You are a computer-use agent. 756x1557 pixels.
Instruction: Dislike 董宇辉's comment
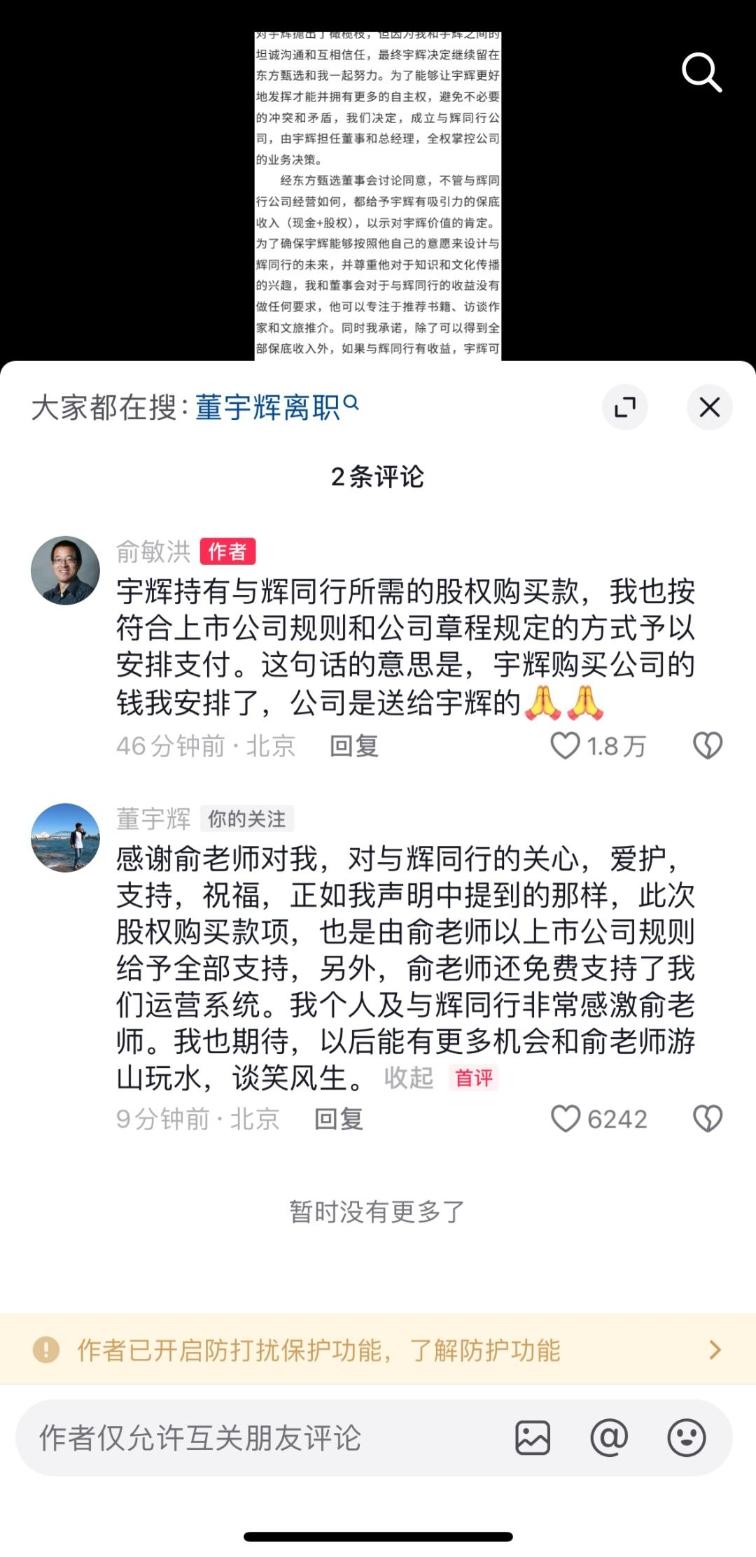coord(708,1119)
